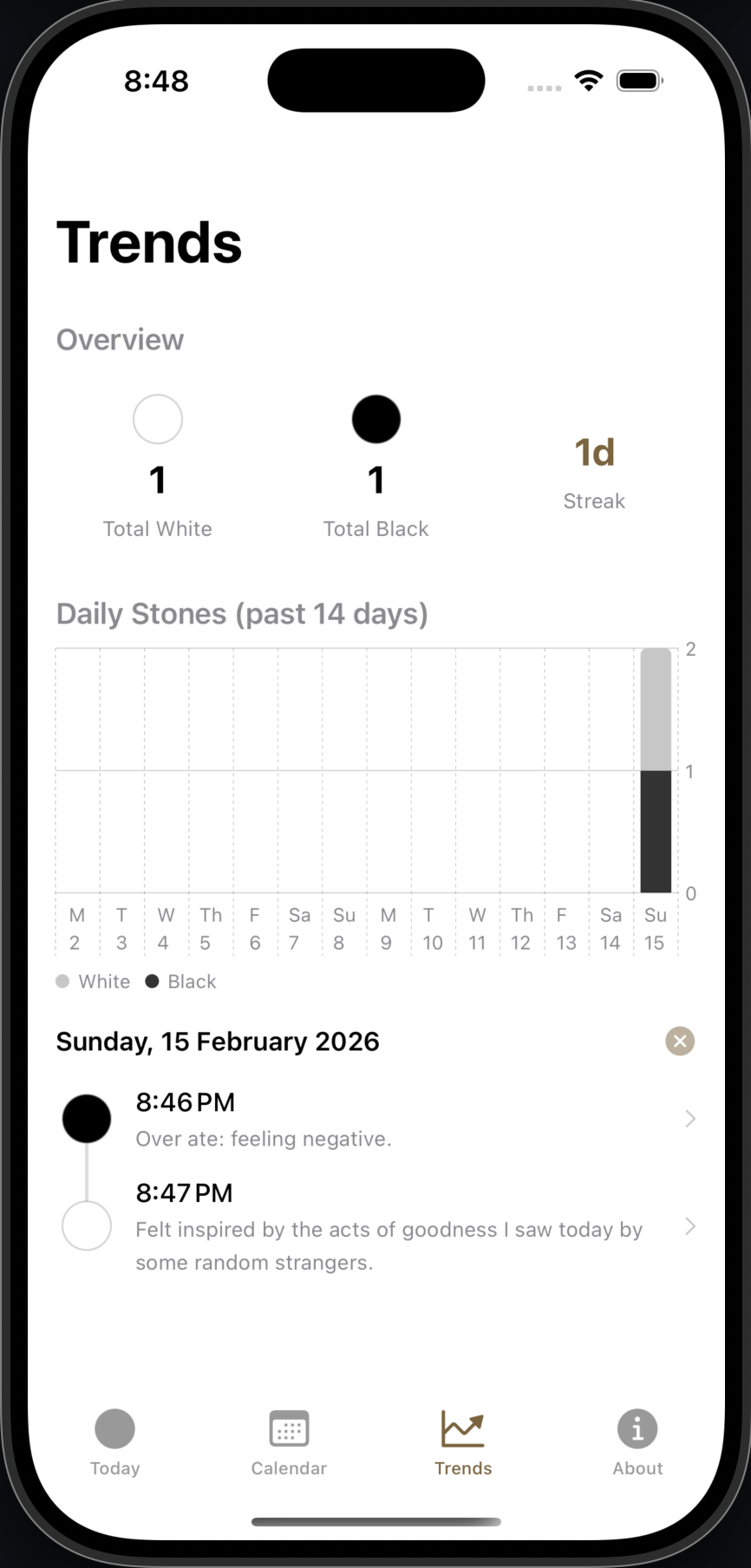Click the white stone circle in Overview

[157, 419]
